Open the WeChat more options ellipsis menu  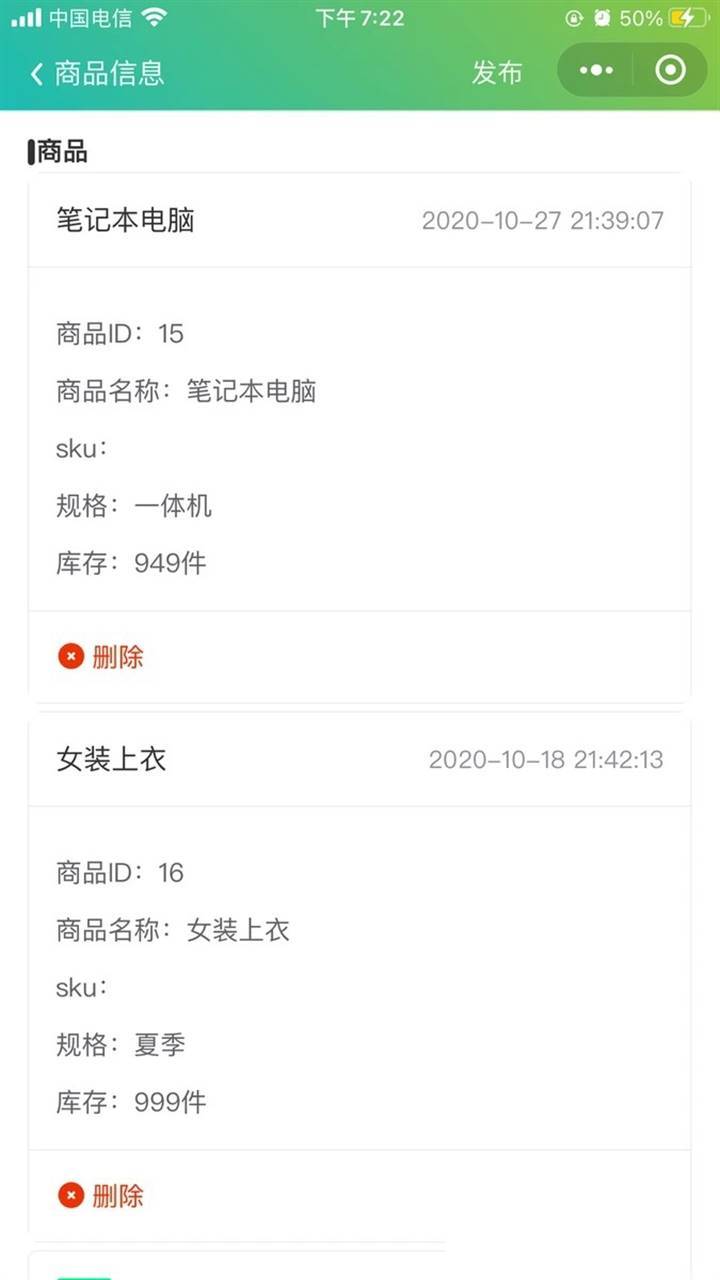[595, 71]
